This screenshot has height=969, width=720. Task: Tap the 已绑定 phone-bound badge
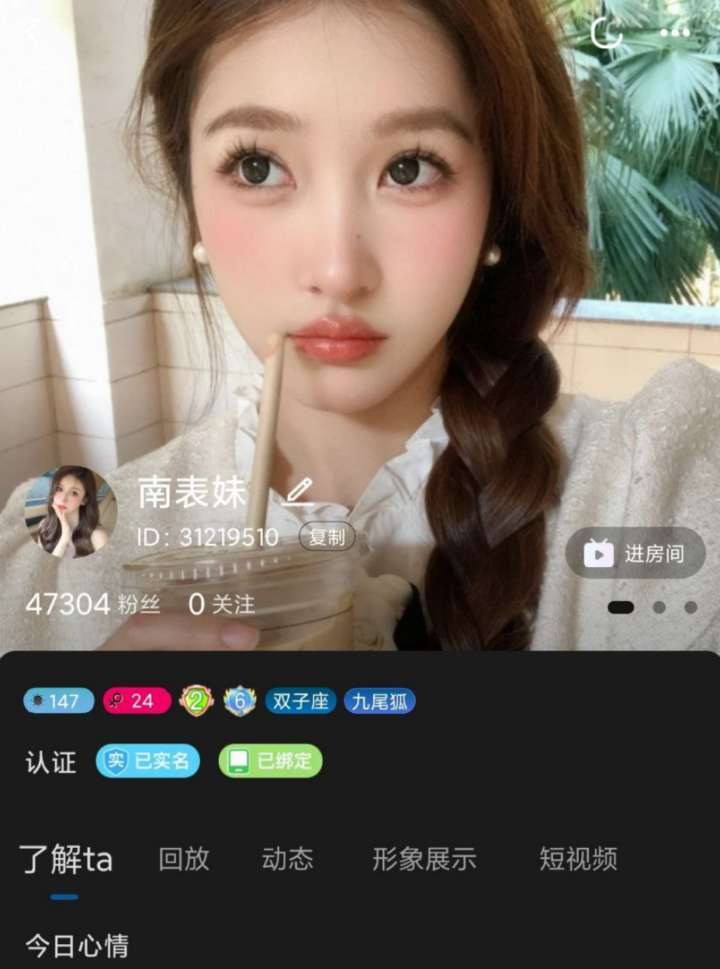(x=270, y=761)
